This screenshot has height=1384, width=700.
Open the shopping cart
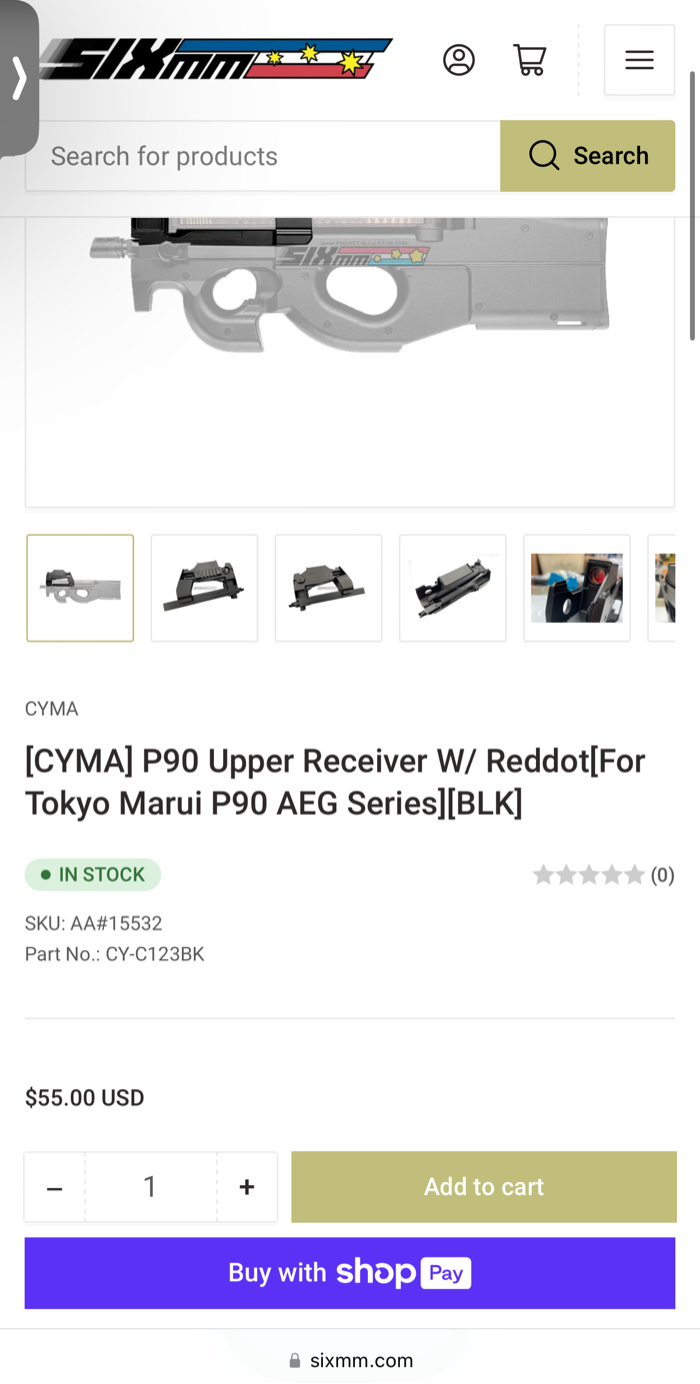coord(529,60)
